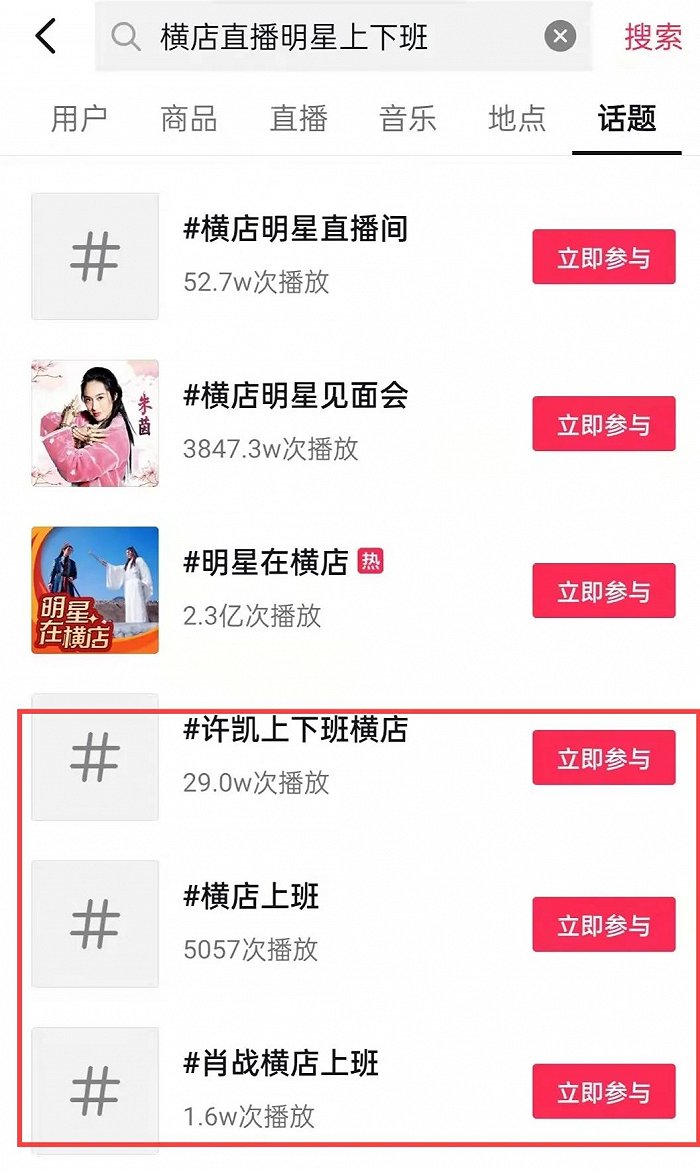Tap 立即参与 for #横店明星直播间
Viewport: 700px width, 1171px height.
(x=603, y=257)
